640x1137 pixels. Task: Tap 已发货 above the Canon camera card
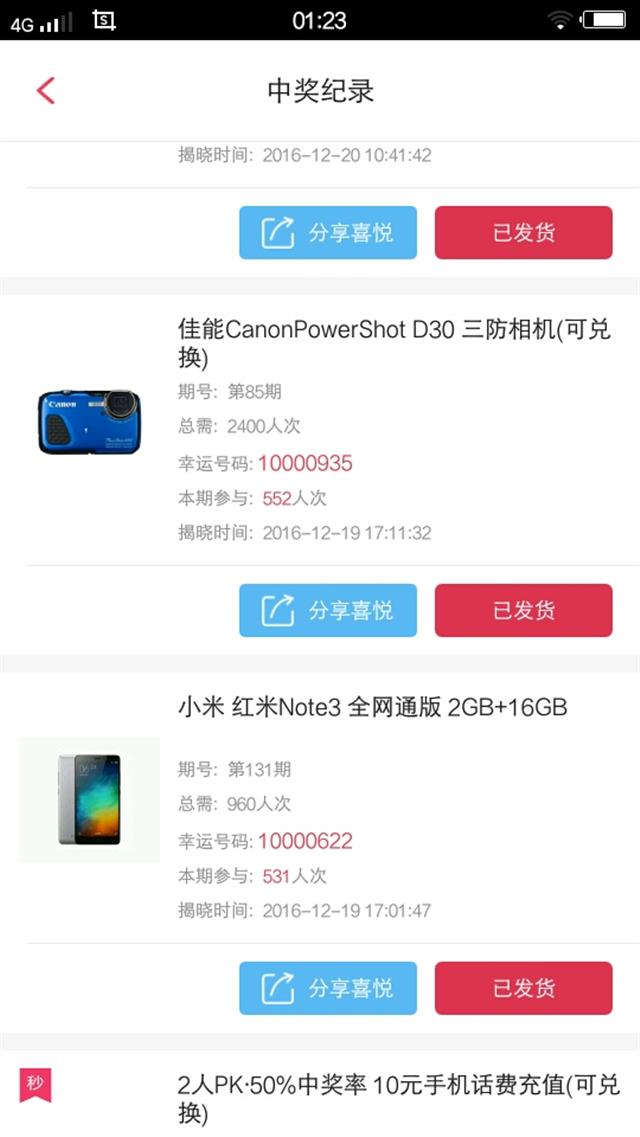click(523, 233)
